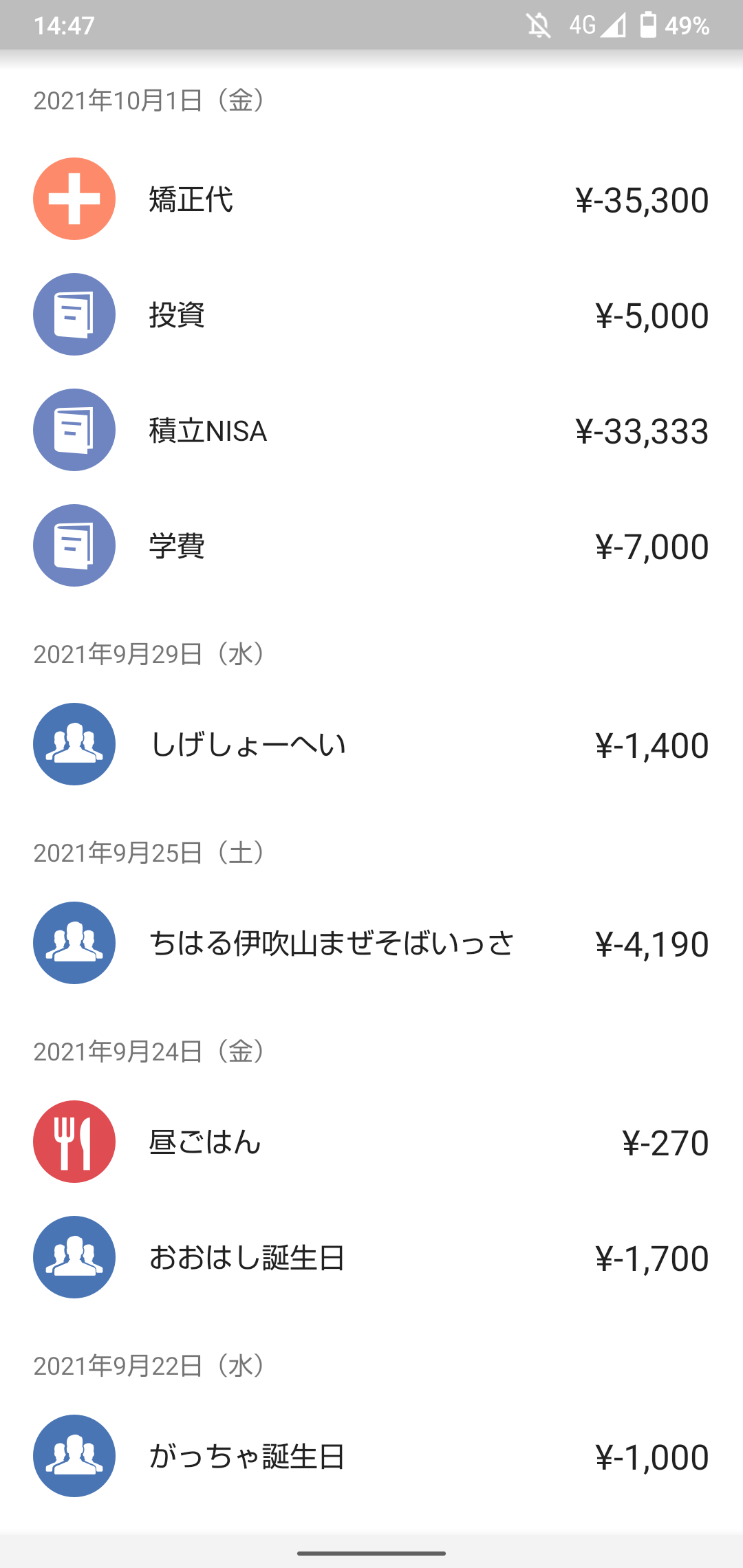Open the 投資 ¥-5,000 entry
The height and width of the screenshot is (1568, 743).
click(371, 314)
